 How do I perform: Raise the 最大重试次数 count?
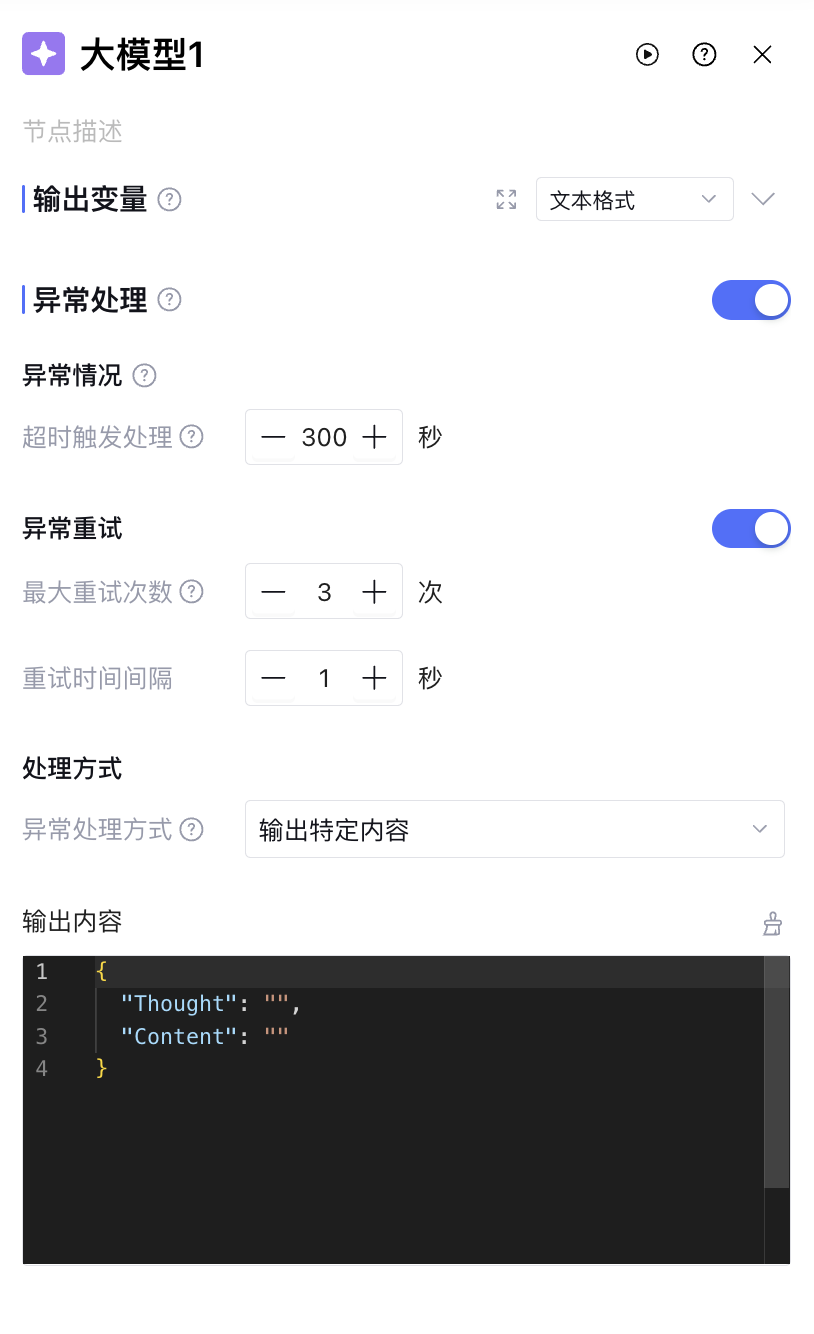[x=374, y=592]
